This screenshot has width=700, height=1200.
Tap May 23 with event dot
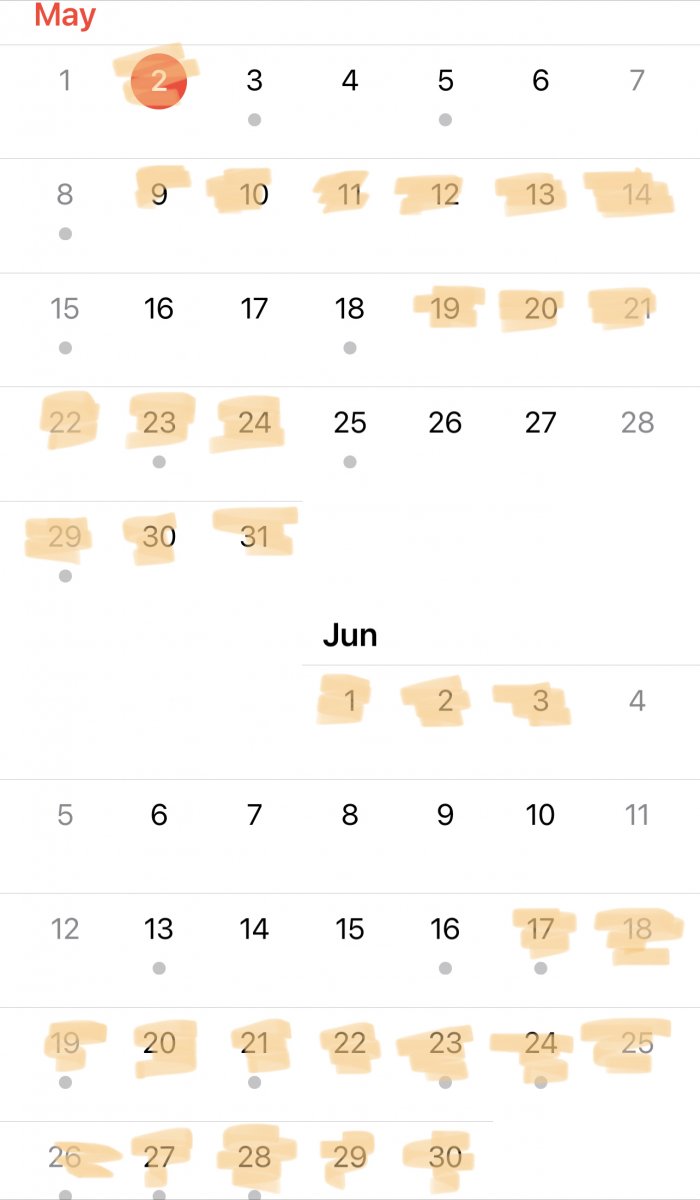tap(159, 423)
